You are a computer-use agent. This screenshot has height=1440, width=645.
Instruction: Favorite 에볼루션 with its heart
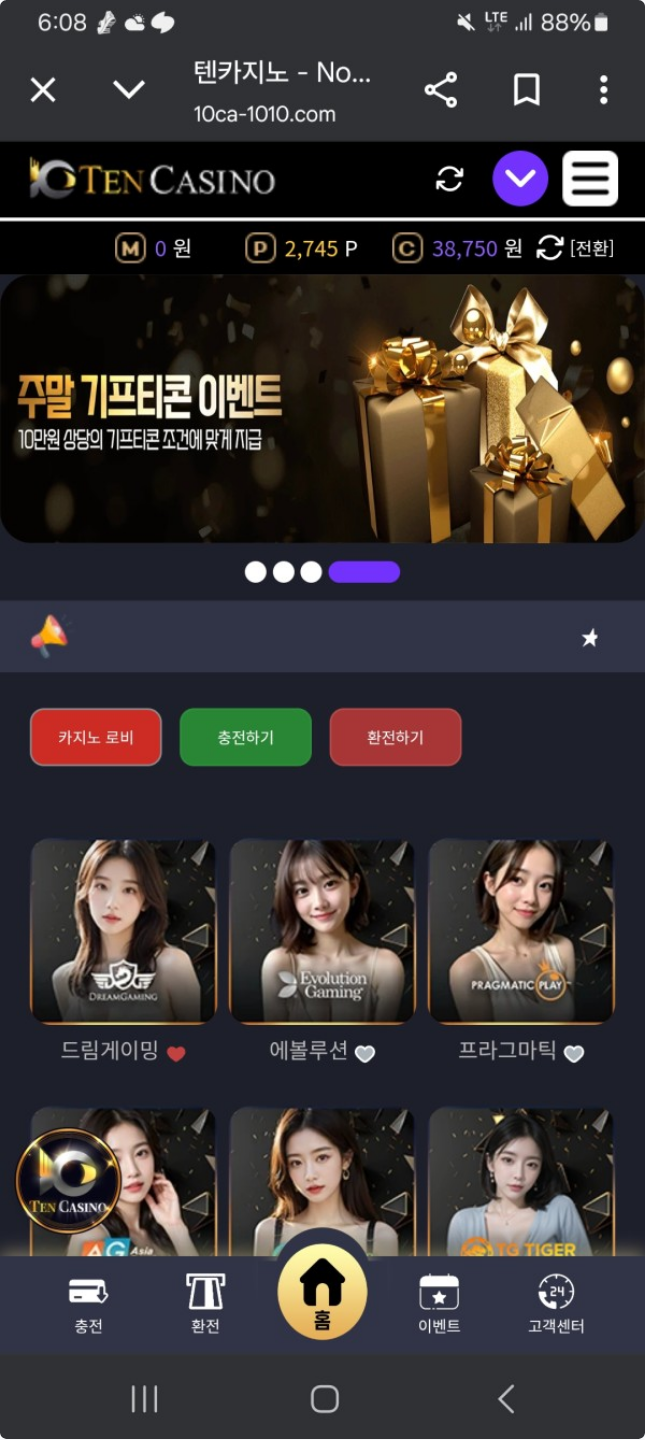[x=365, y=1053]
